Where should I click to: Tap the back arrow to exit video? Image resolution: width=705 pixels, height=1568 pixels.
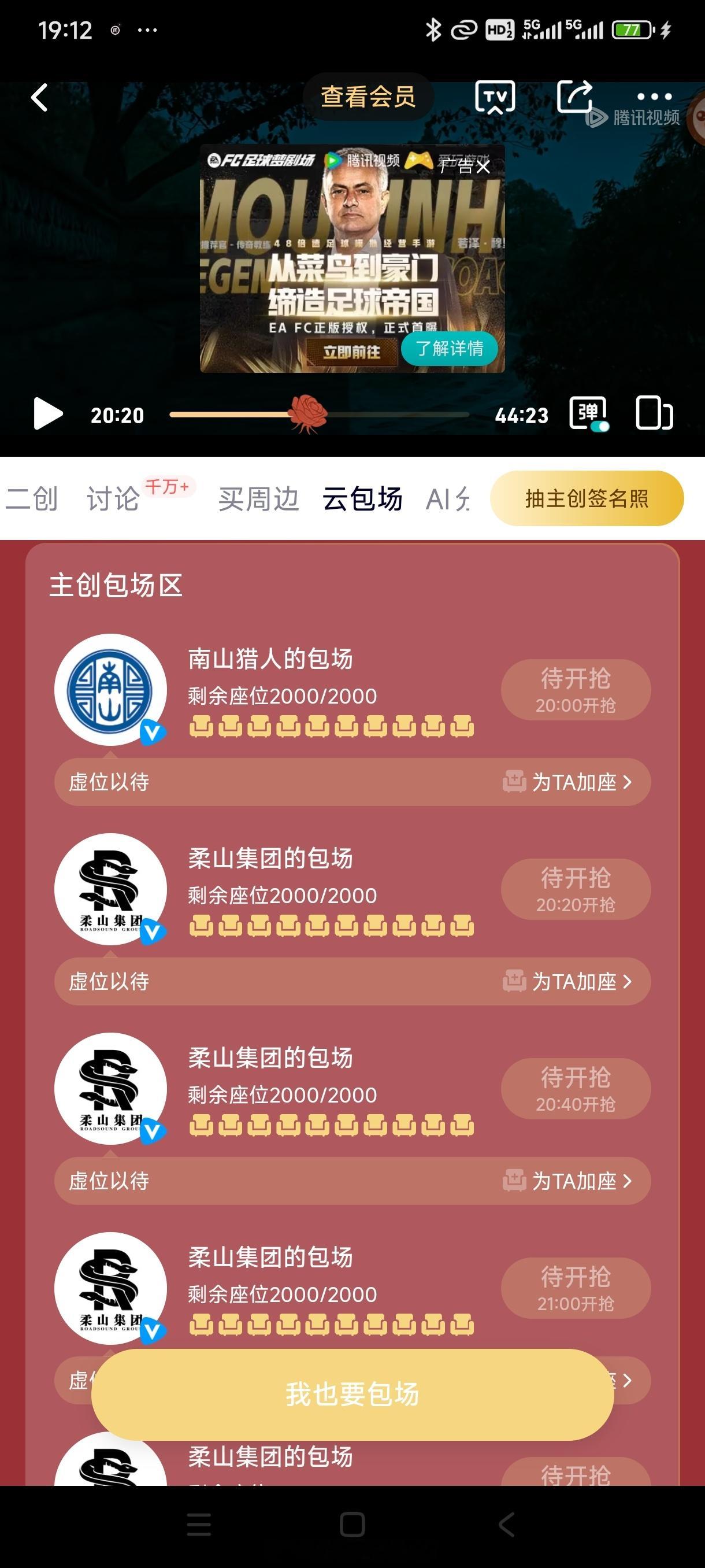pos(40,98)
